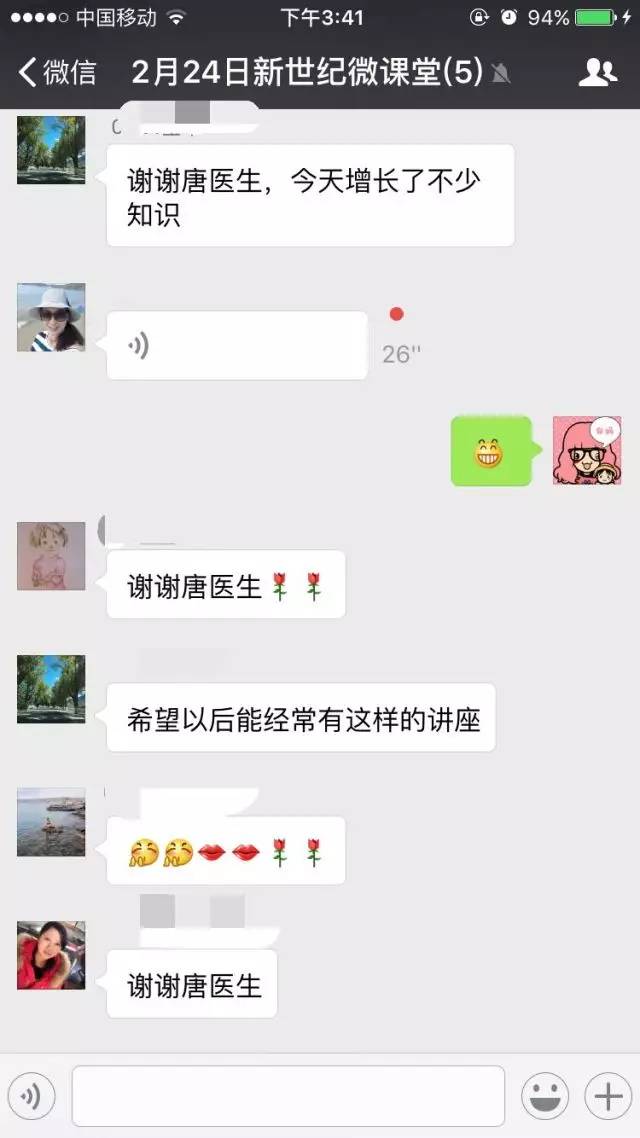
Task: Open the sketch avatar beside the rose message
Action: point(51,556)
